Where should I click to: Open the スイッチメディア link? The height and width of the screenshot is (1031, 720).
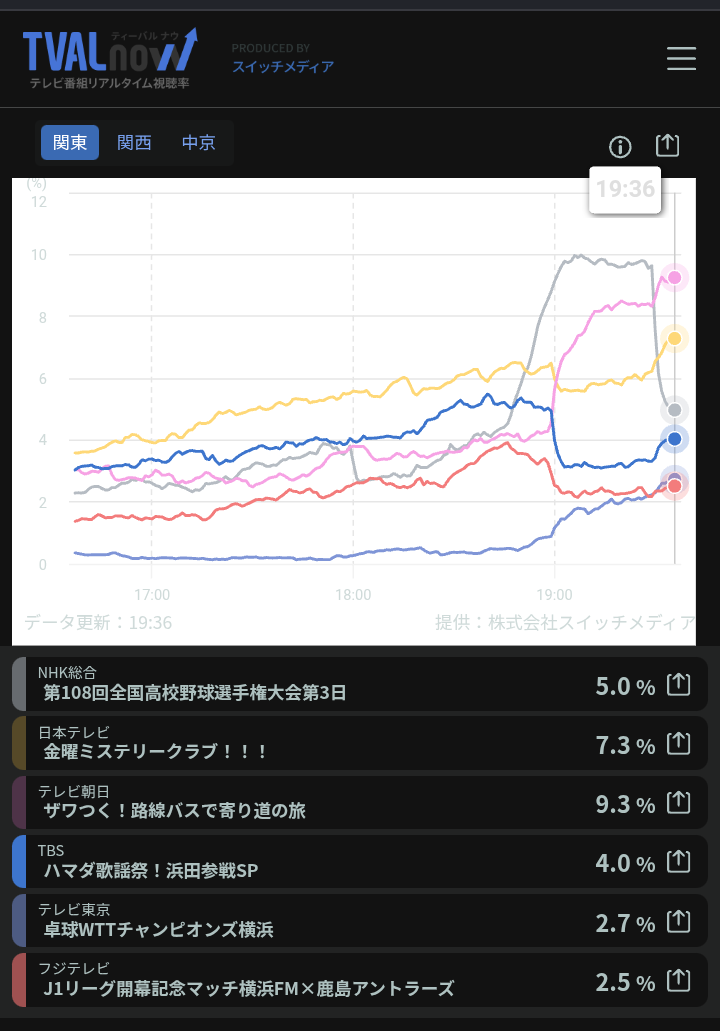tap(283, 66)
